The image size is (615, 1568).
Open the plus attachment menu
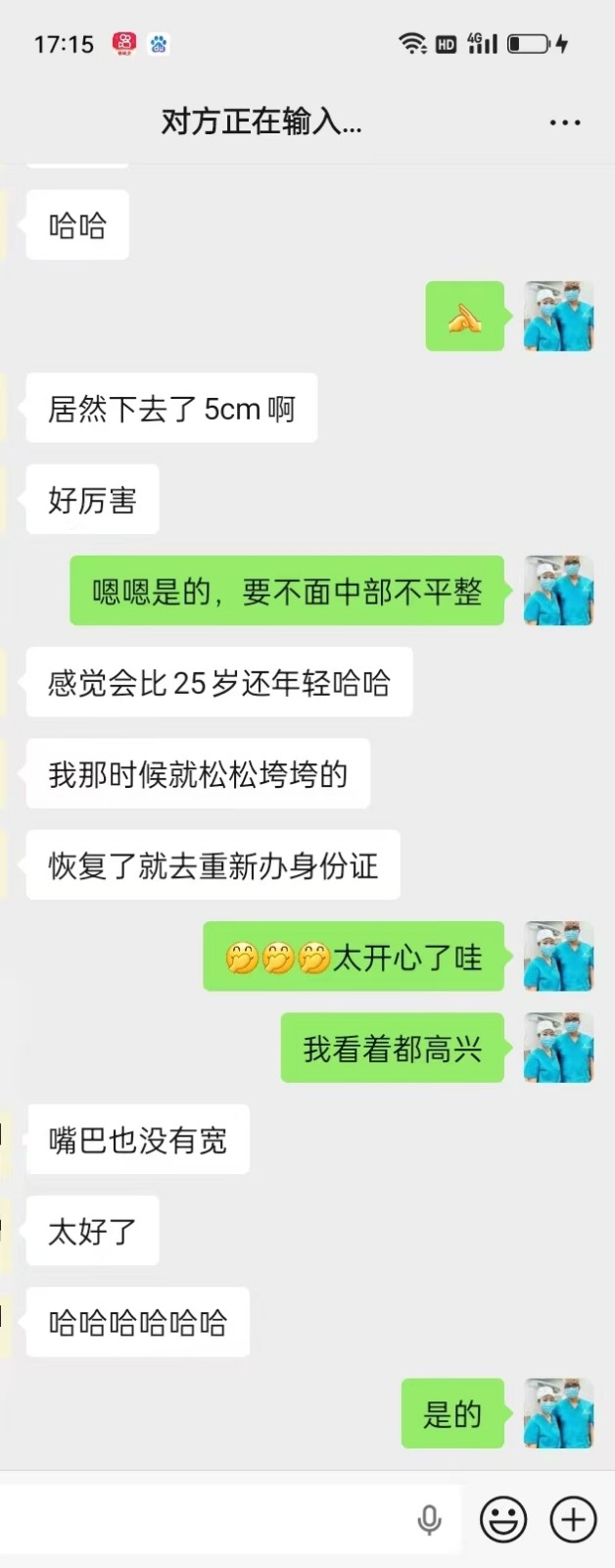pos(573,1520)
